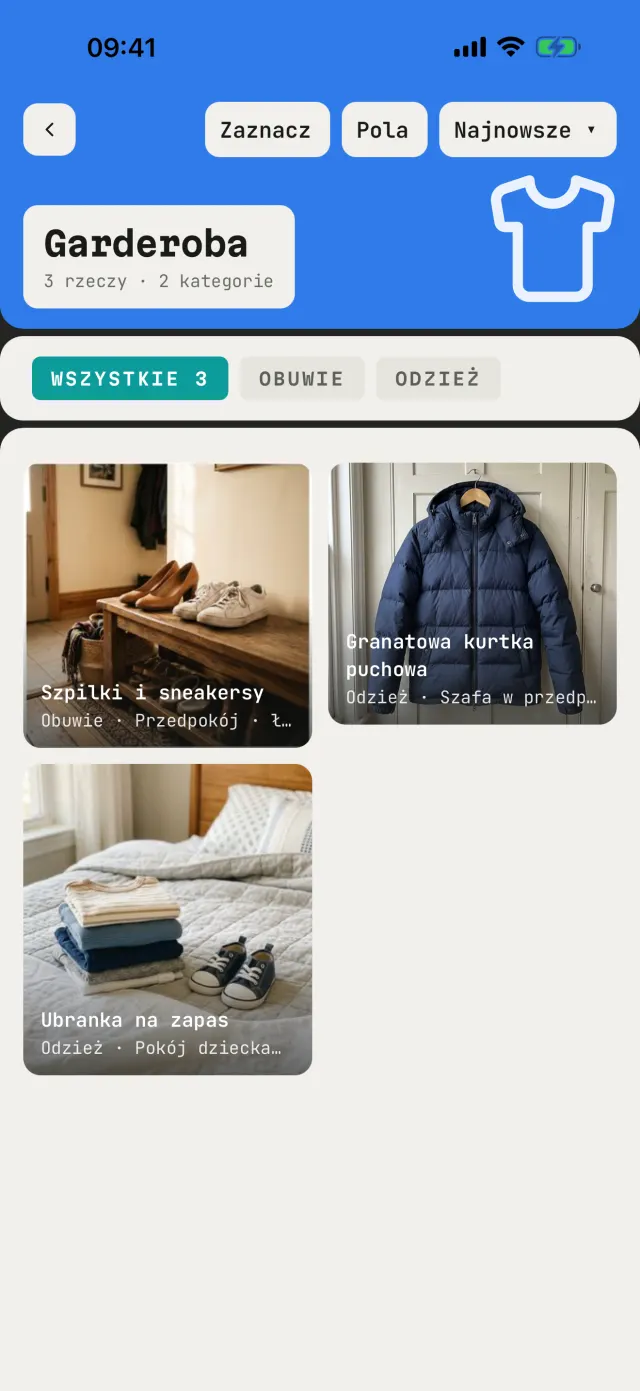Open the Szpilki i sneakersy card
The image size is (640, 1391).
click(x=168, y=605)
